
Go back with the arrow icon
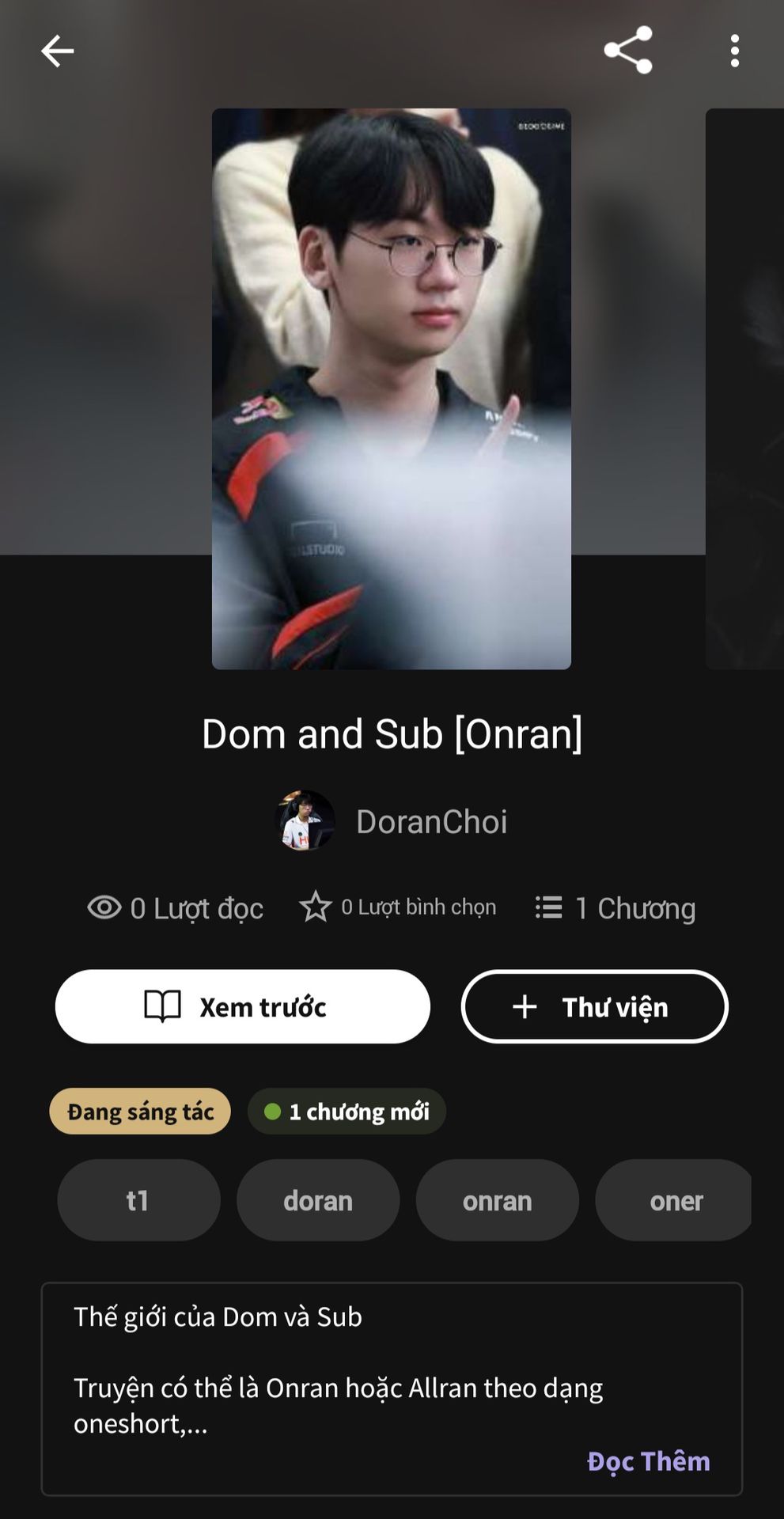pos(57,51)
